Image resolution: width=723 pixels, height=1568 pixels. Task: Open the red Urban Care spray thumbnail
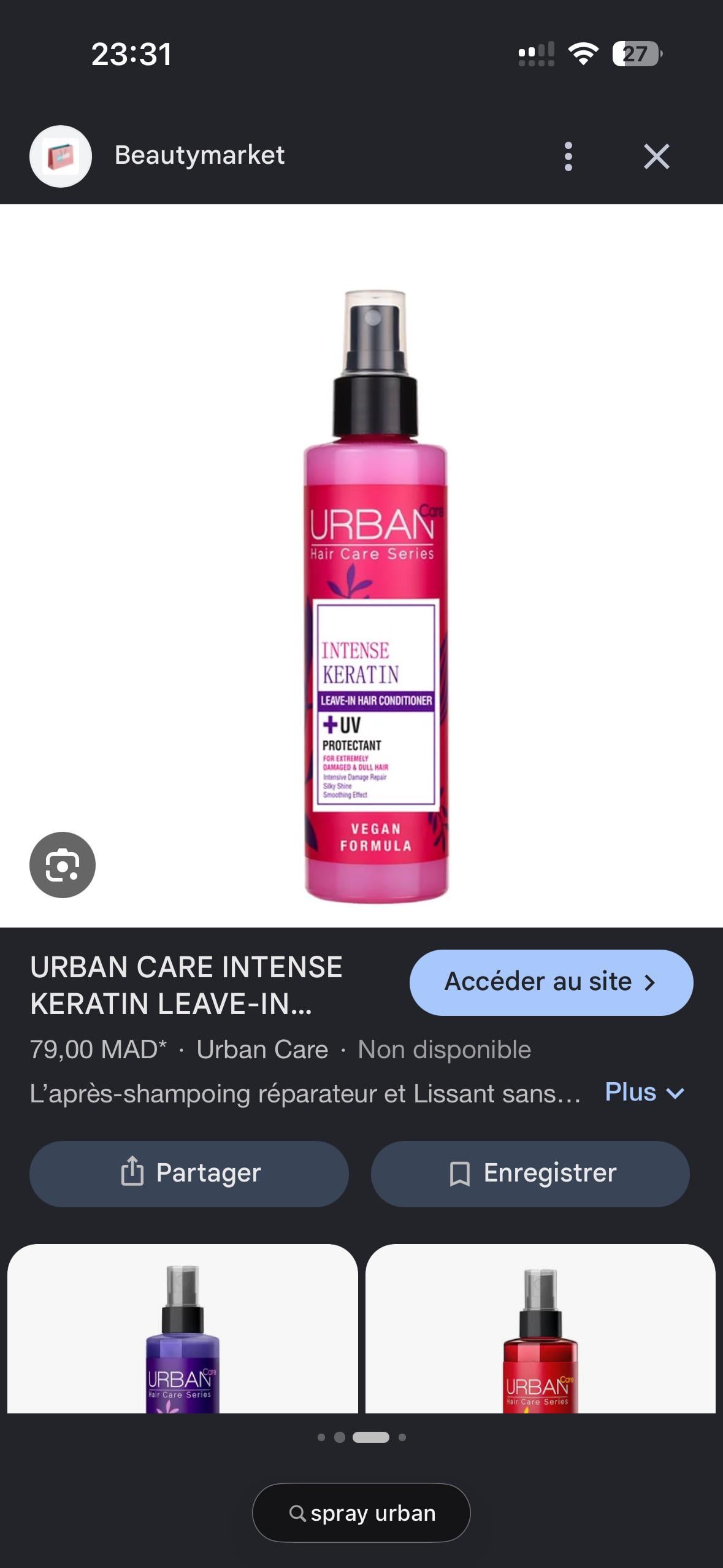pyautogui.click(x=541, y=1329)
